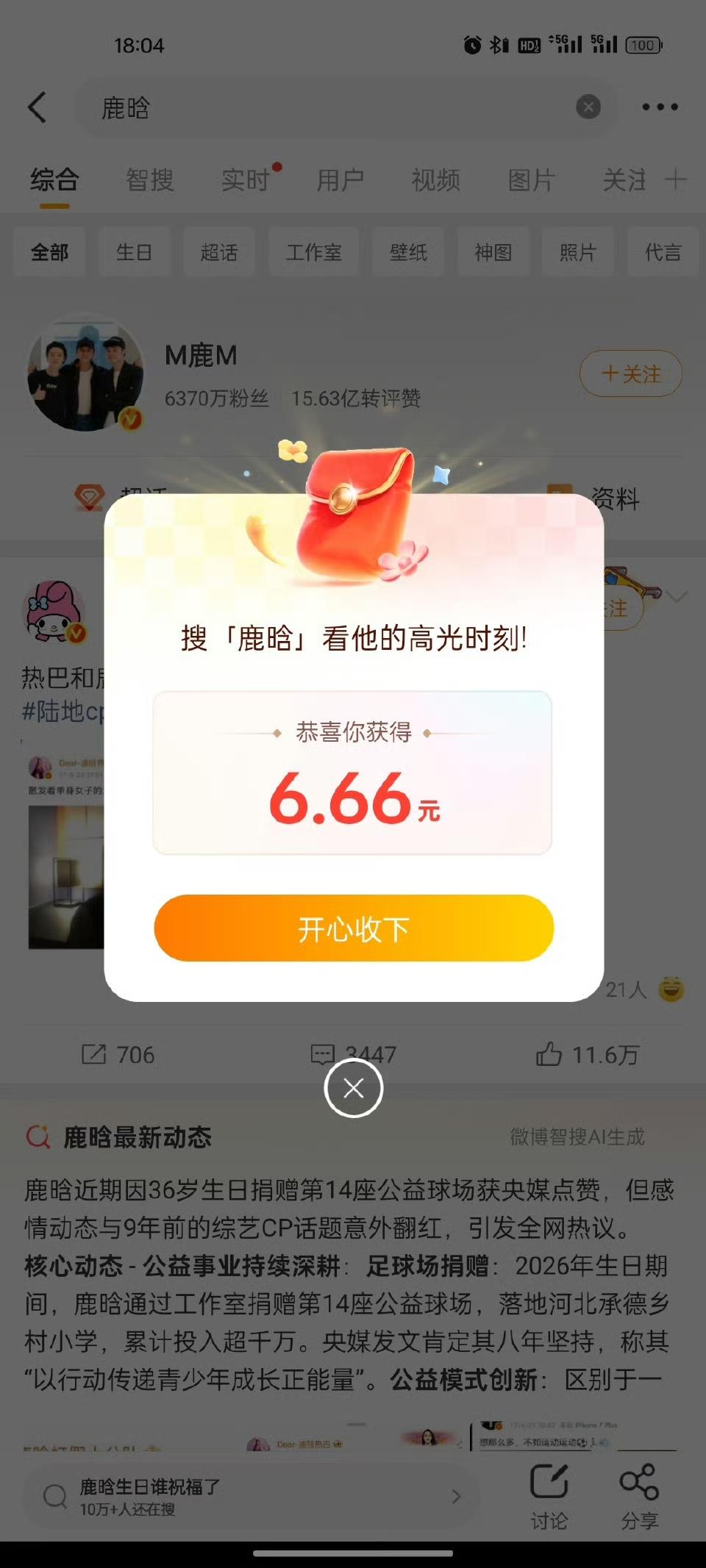Accept the 6.66元 with 开心收下
706x1568 pixels.
coord(353,928)
